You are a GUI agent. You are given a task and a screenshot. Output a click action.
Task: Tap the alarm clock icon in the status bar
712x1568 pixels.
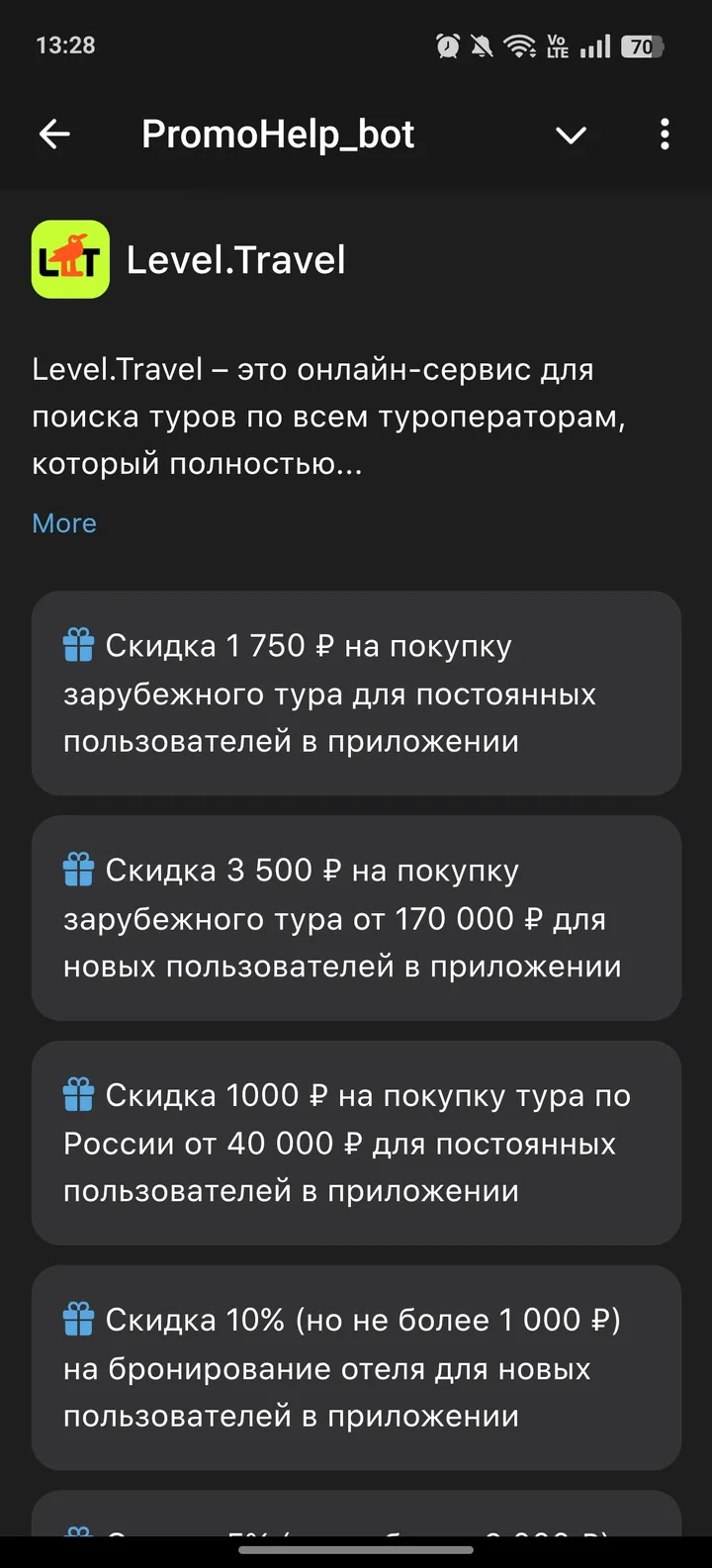coord(447,45)
